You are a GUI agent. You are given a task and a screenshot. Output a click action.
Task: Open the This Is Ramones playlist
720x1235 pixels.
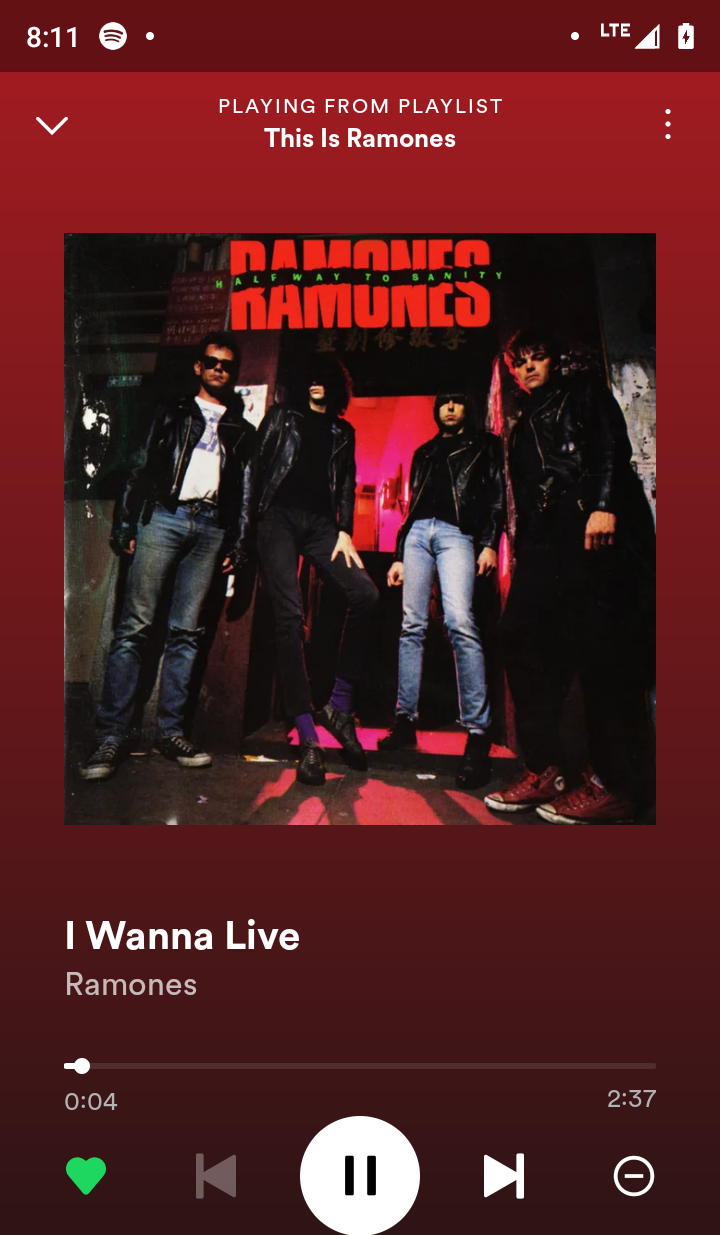point(360,138)
